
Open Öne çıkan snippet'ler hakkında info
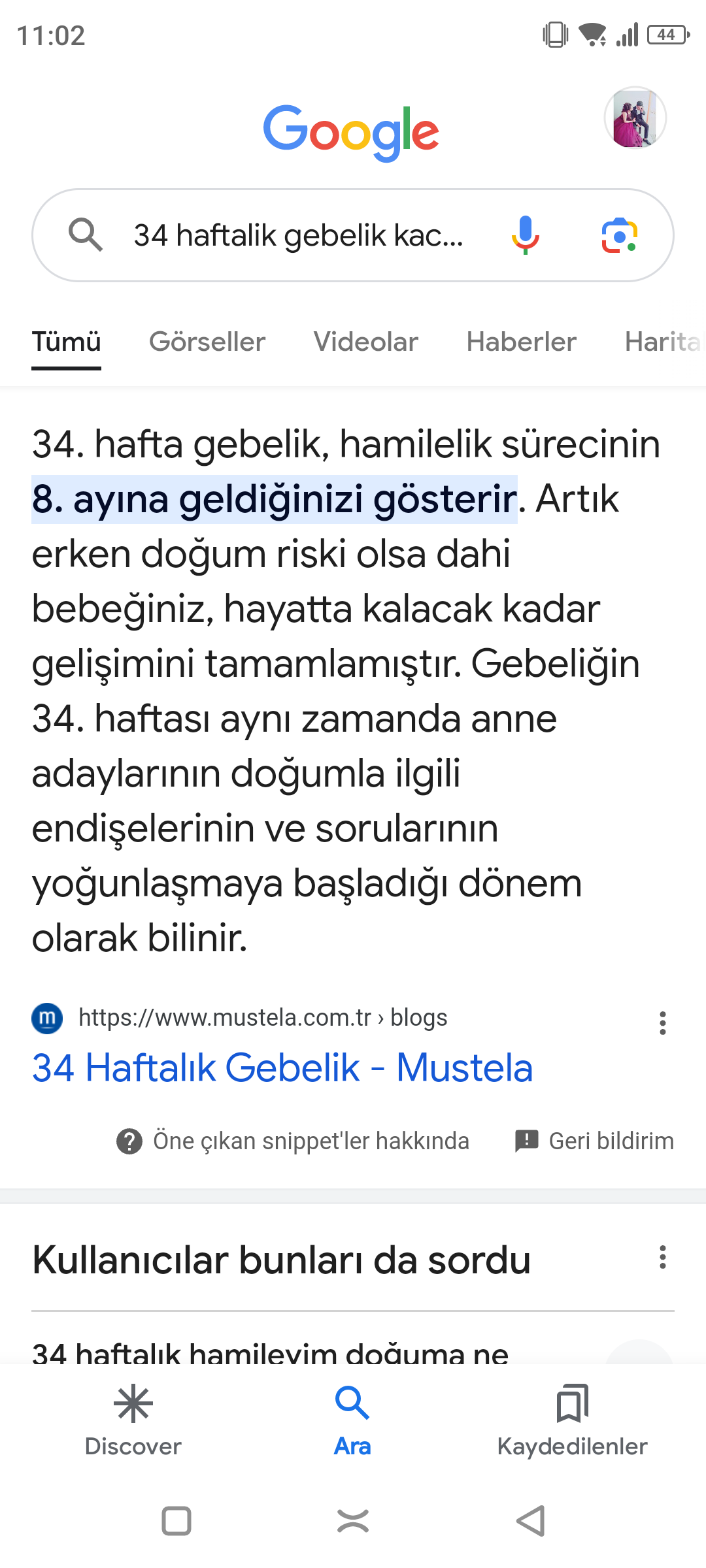click(293, 1141)
